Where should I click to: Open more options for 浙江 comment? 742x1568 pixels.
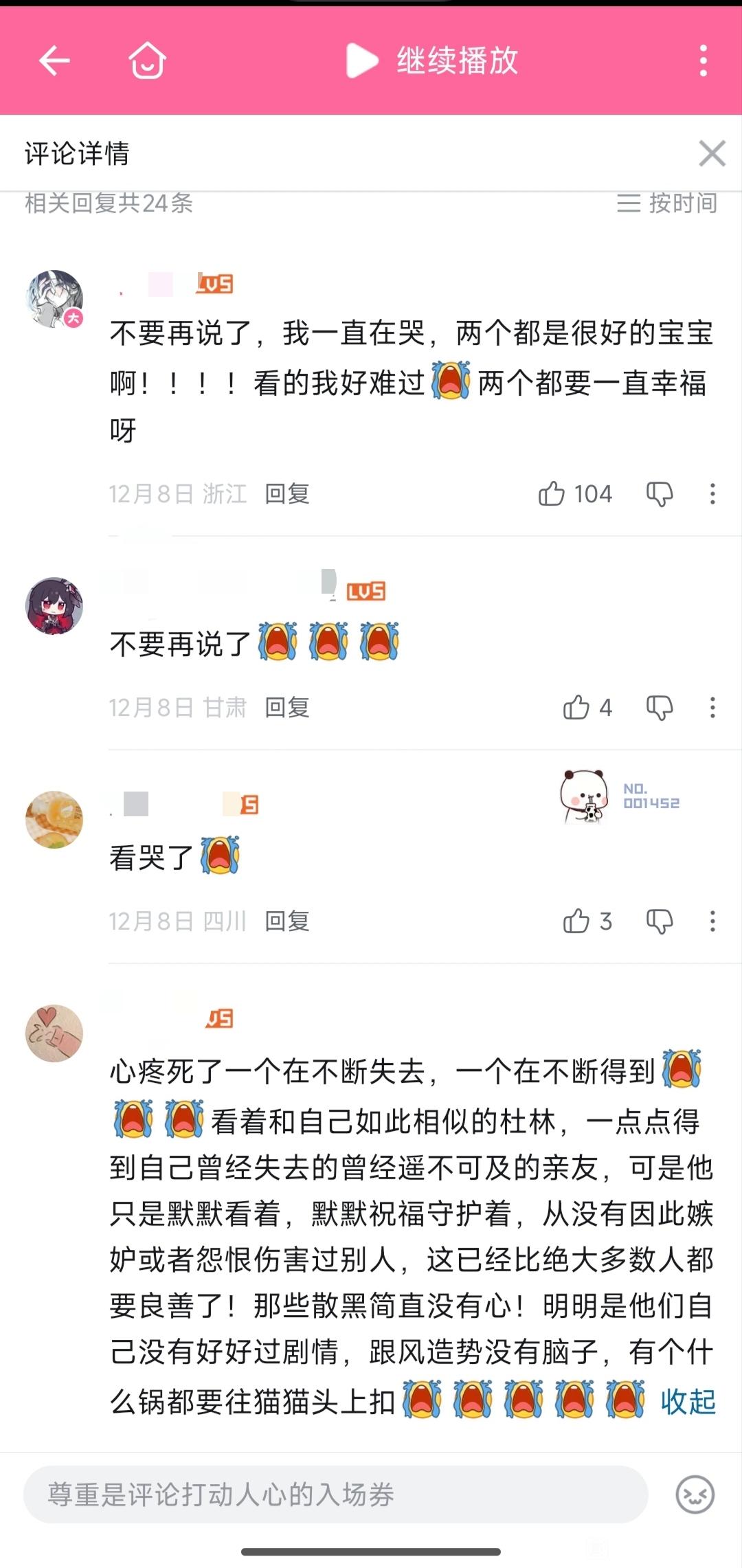(x=712, y=493)
